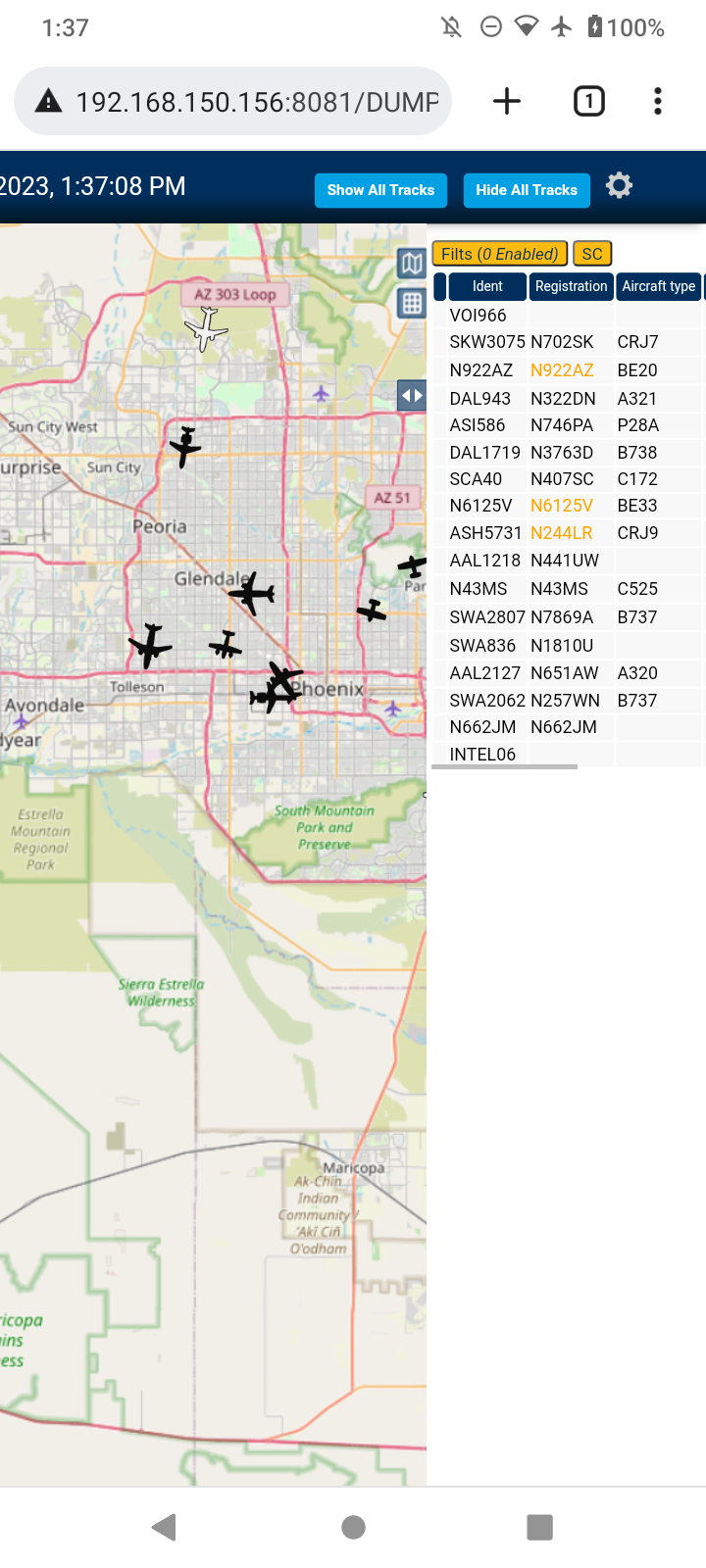
Task: Open the settings gear icon
Action: [619, 185]
